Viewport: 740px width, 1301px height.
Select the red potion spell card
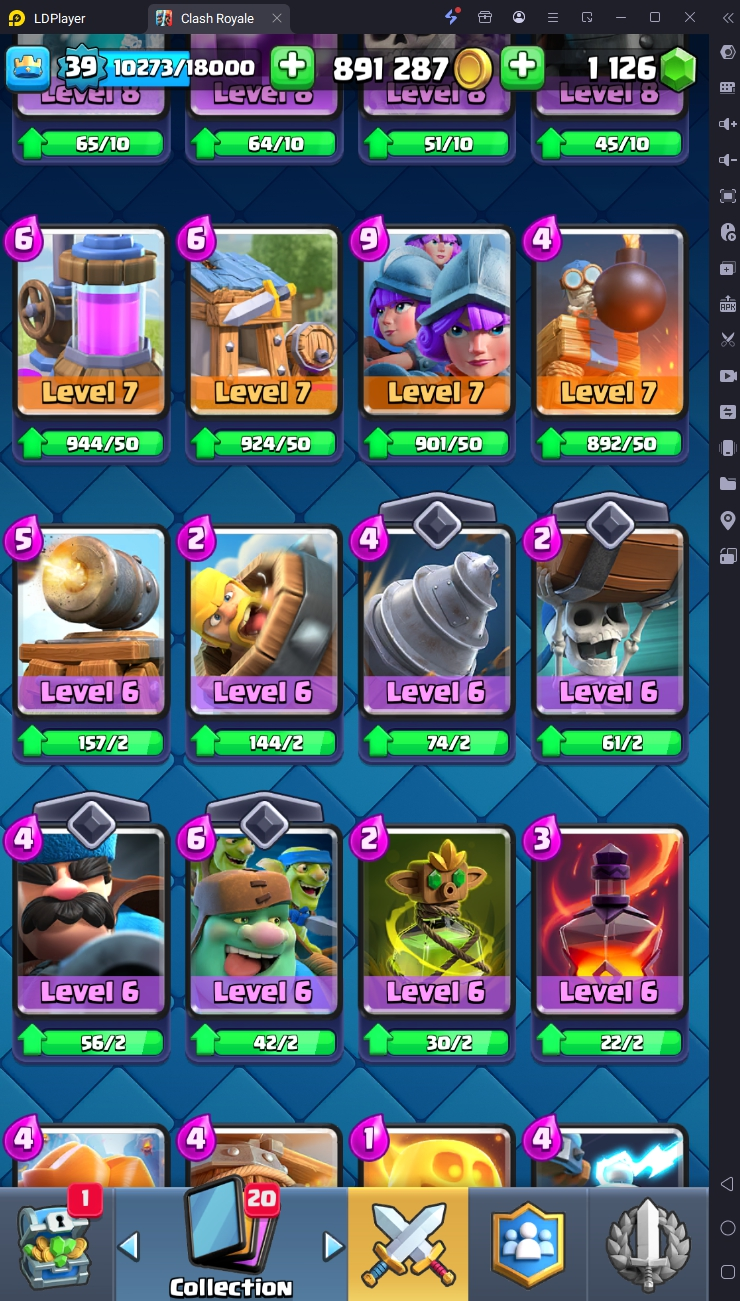coord(609,920)
